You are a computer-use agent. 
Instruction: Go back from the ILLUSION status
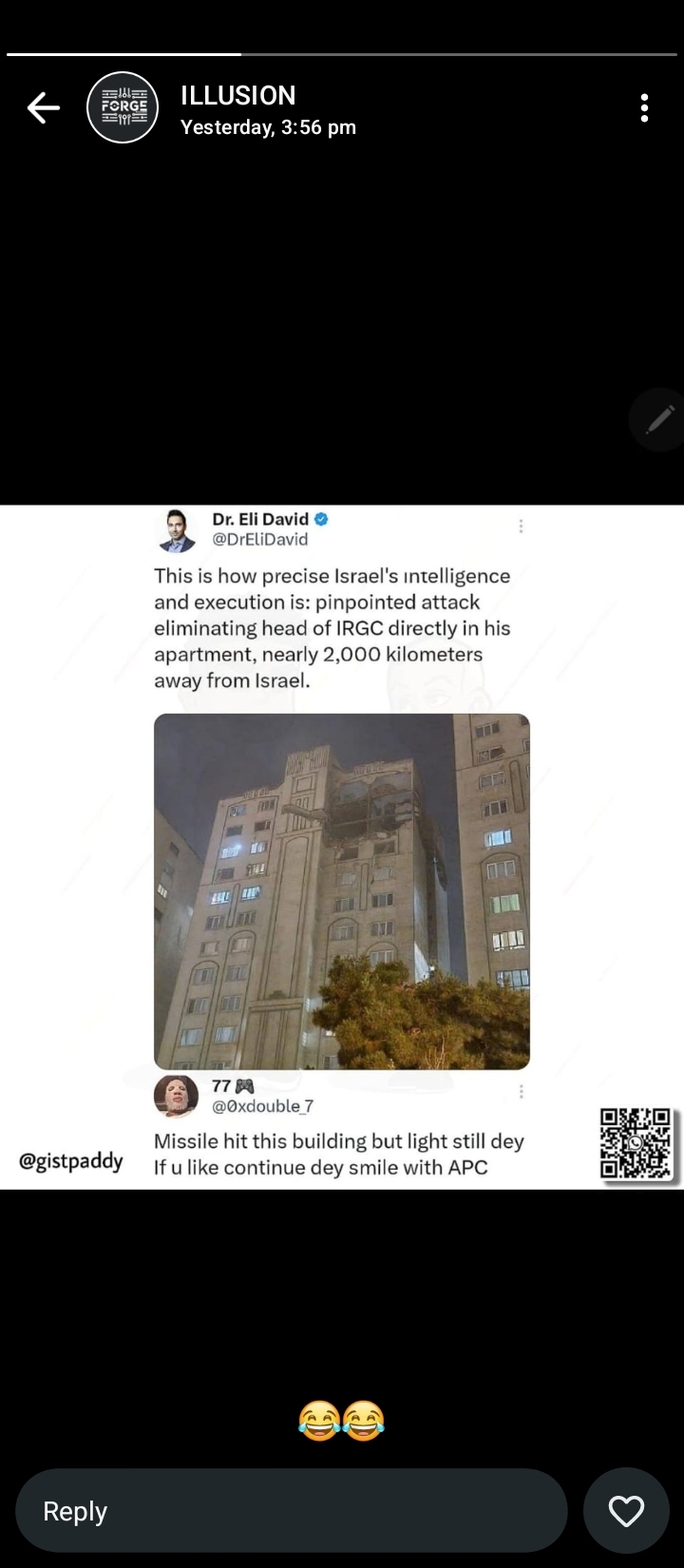coord(43,108)
